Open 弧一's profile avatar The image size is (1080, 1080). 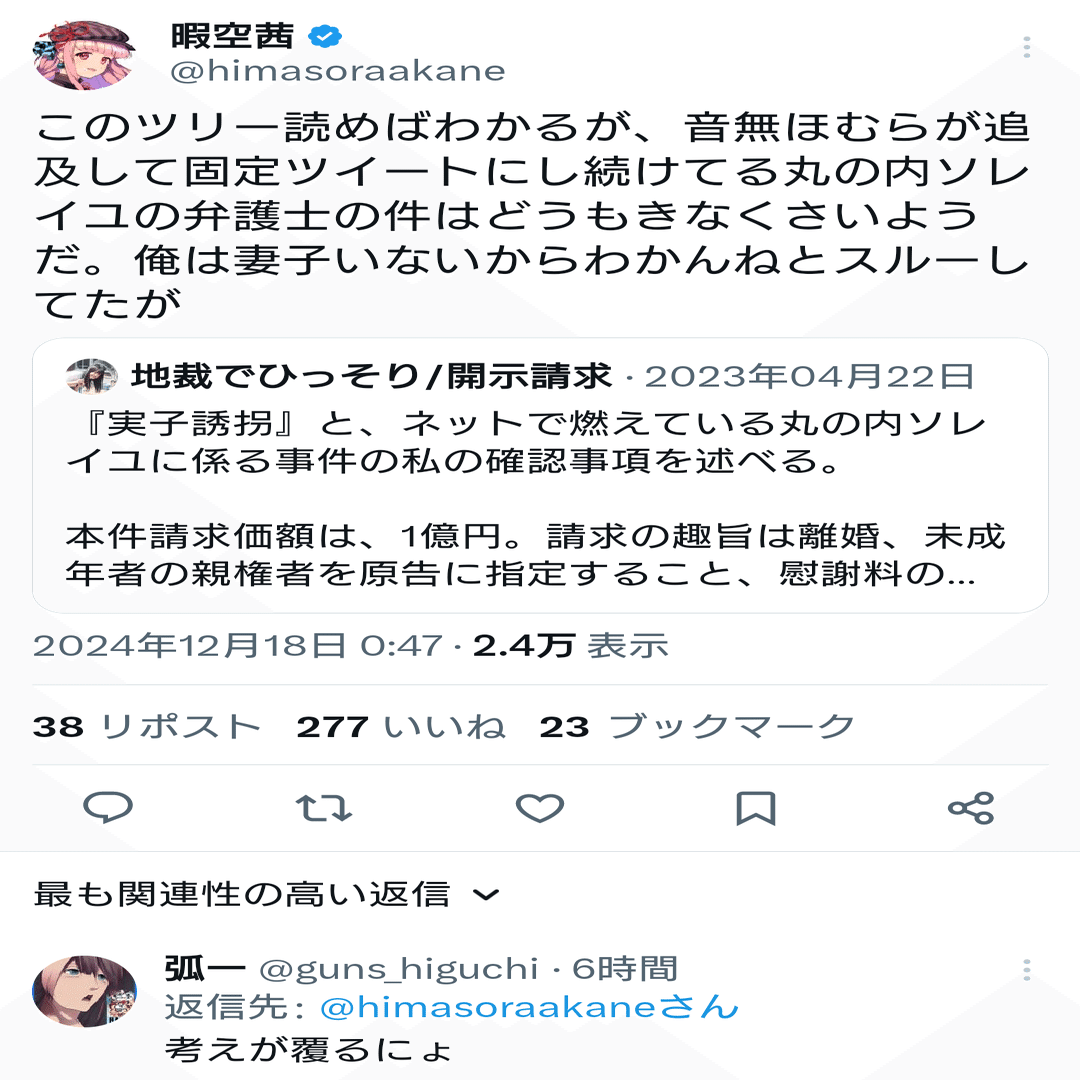tap(84, 990)
